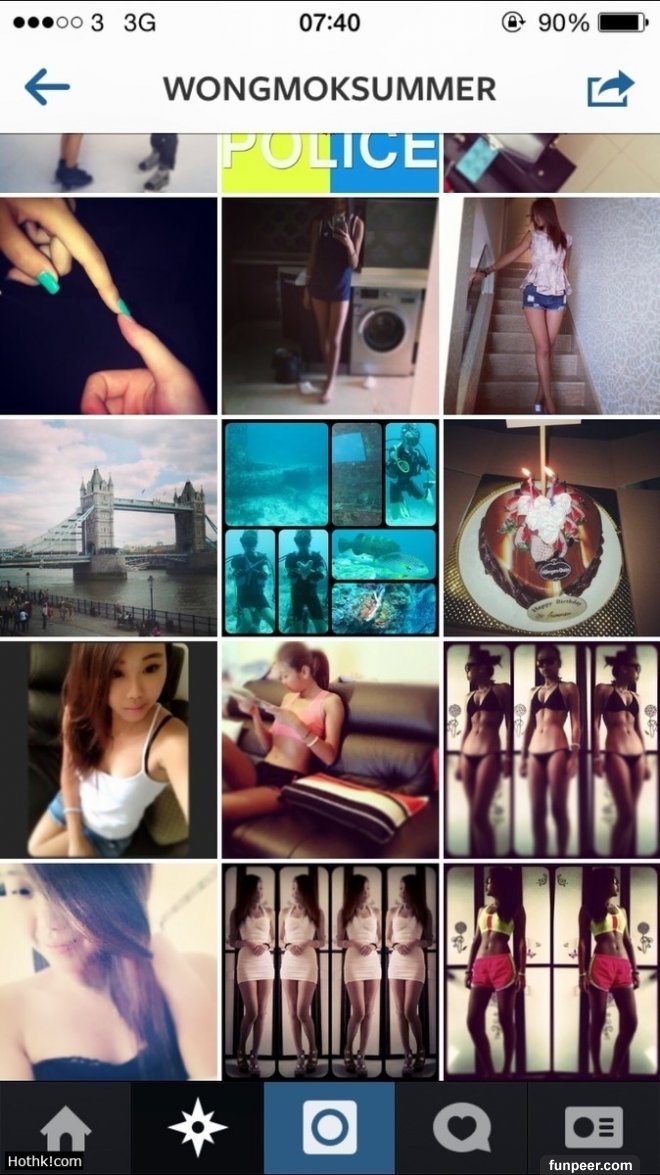Open the Explore compass tab
Viewport: 660px width, 1175px height.
click(x=197, y=1128)
